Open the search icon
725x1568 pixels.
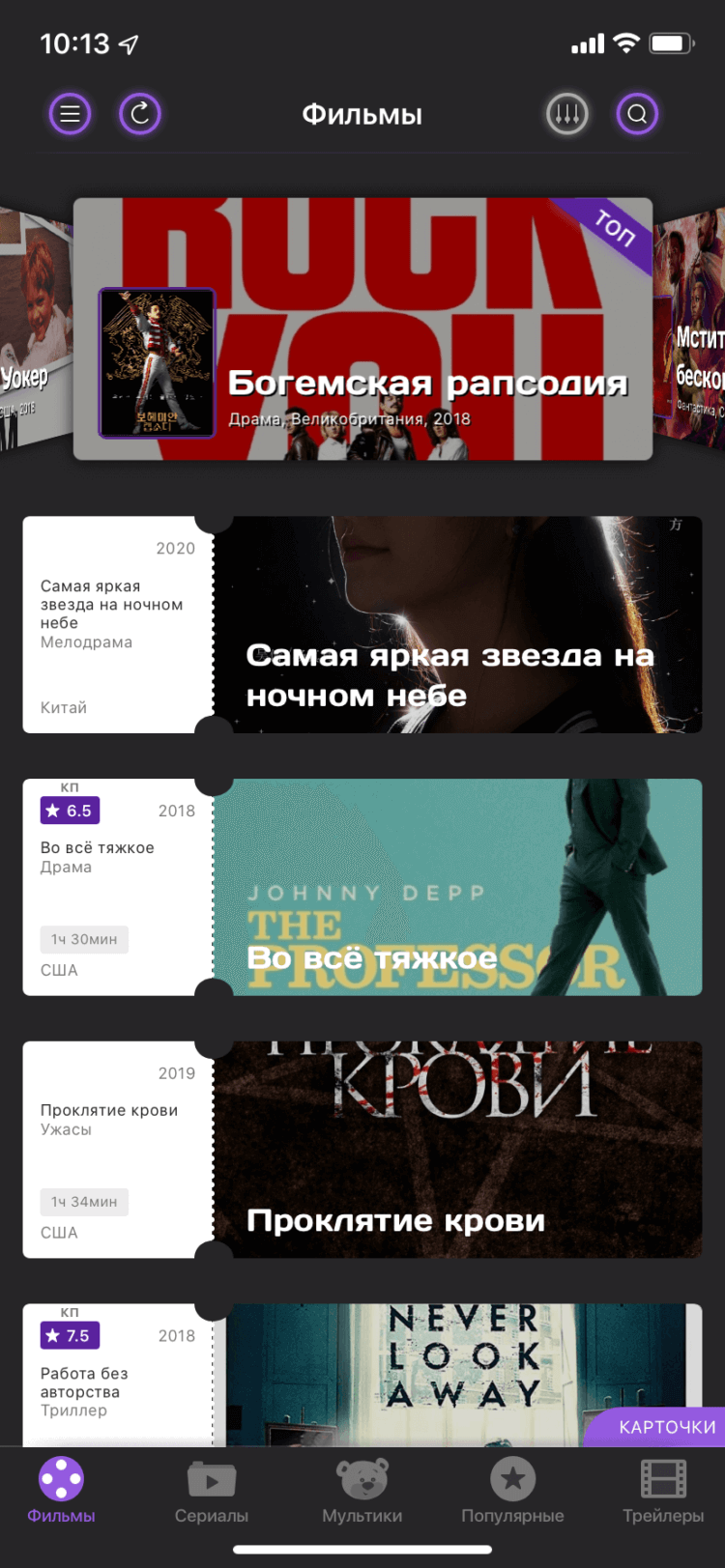tap(637, 114)
